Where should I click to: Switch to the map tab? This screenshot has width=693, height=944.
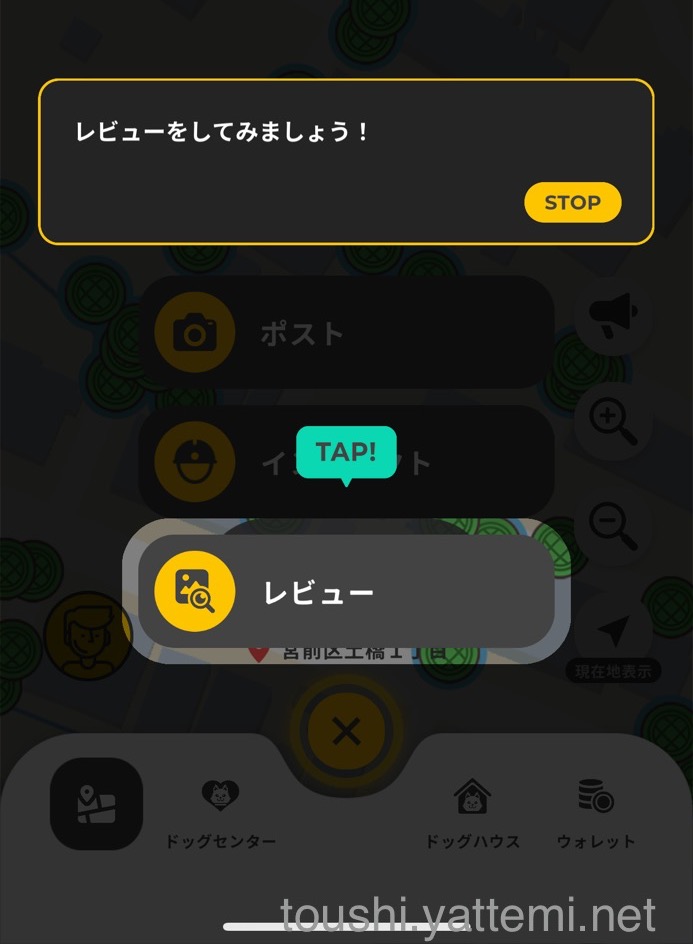tap(97, 804)
